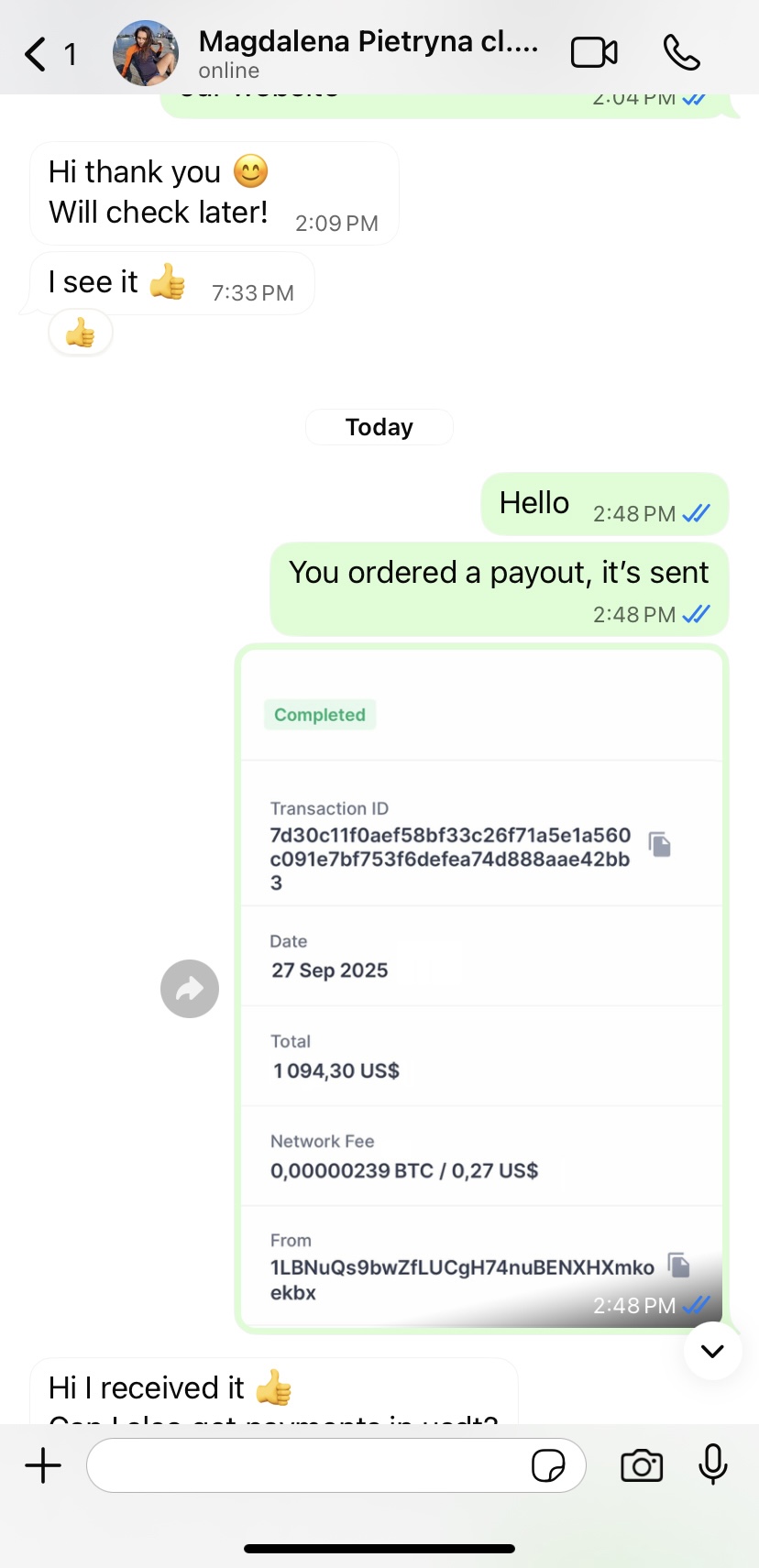Jump to the latest messages
This screenshot has width=759, height=1568.
(x=712, y=1351)
